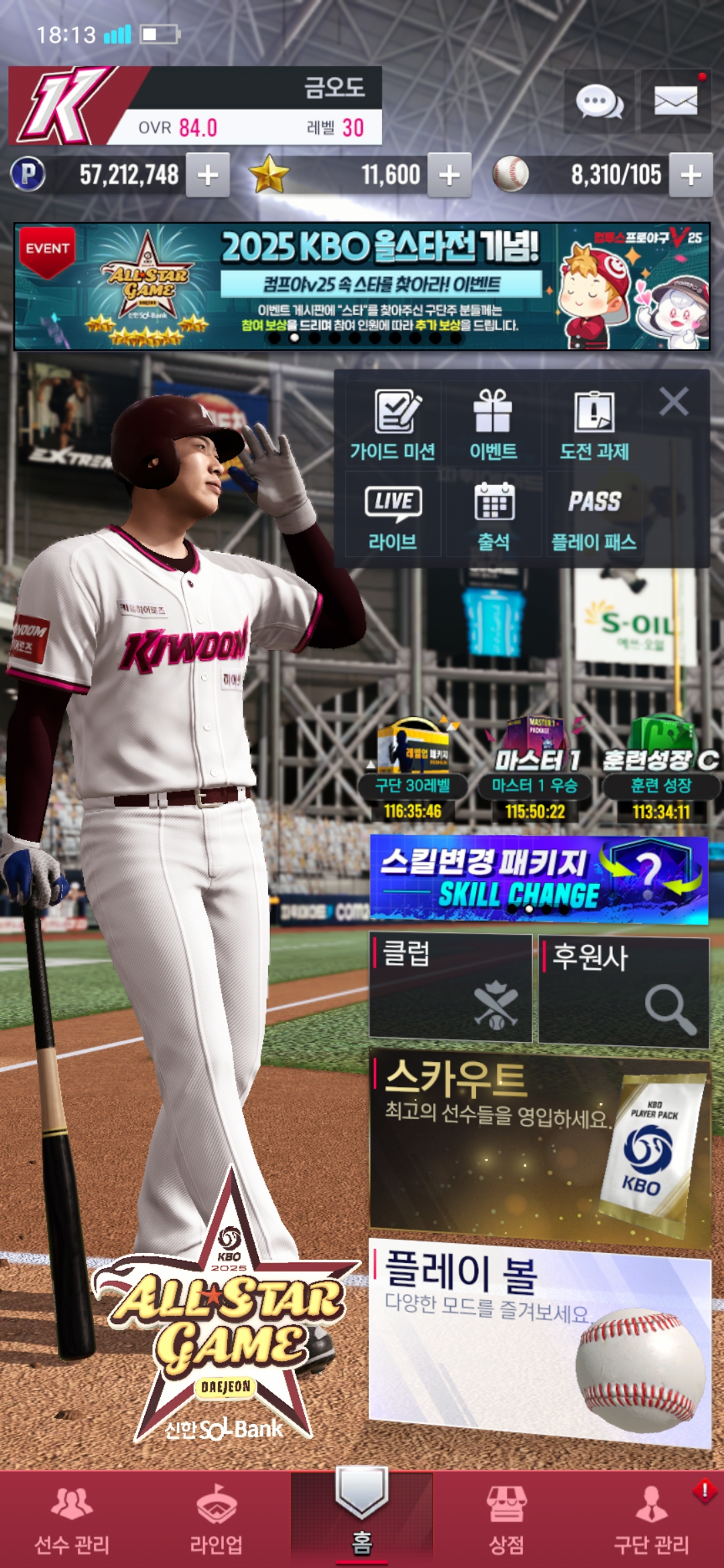Open the 후원사 sponsor card
Viewport: 724px width, 1568px height.
click(x=624, y=992)
